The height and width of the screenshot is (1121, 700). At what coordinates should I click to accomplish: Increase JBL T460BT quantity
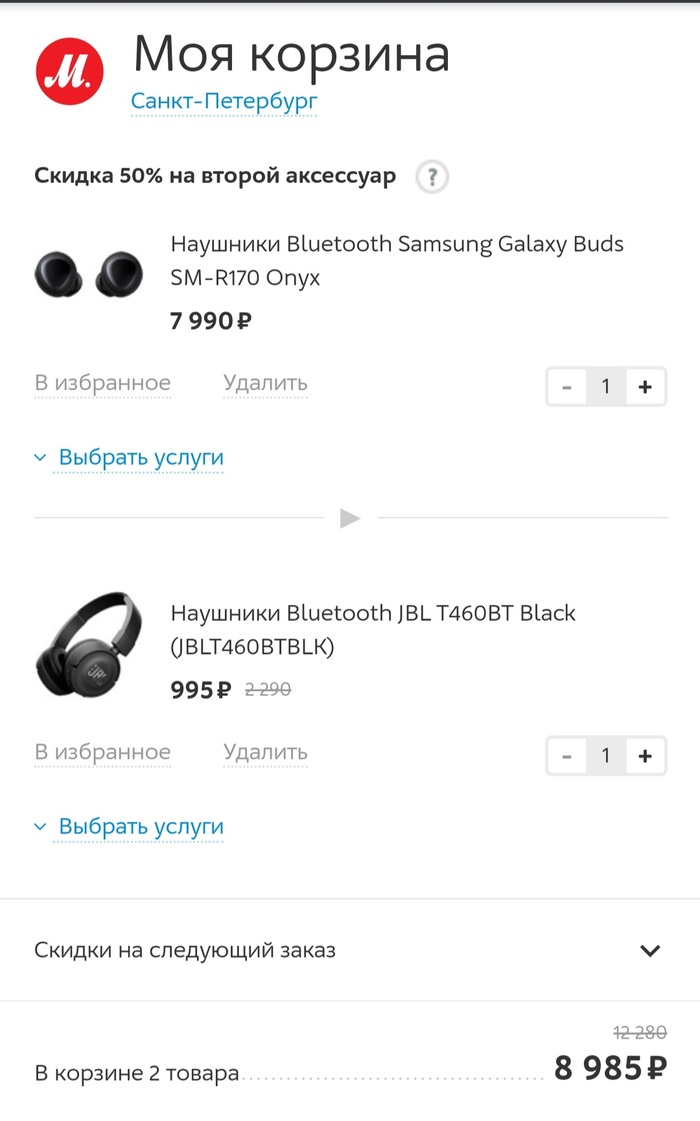click(x=645, y=756)
